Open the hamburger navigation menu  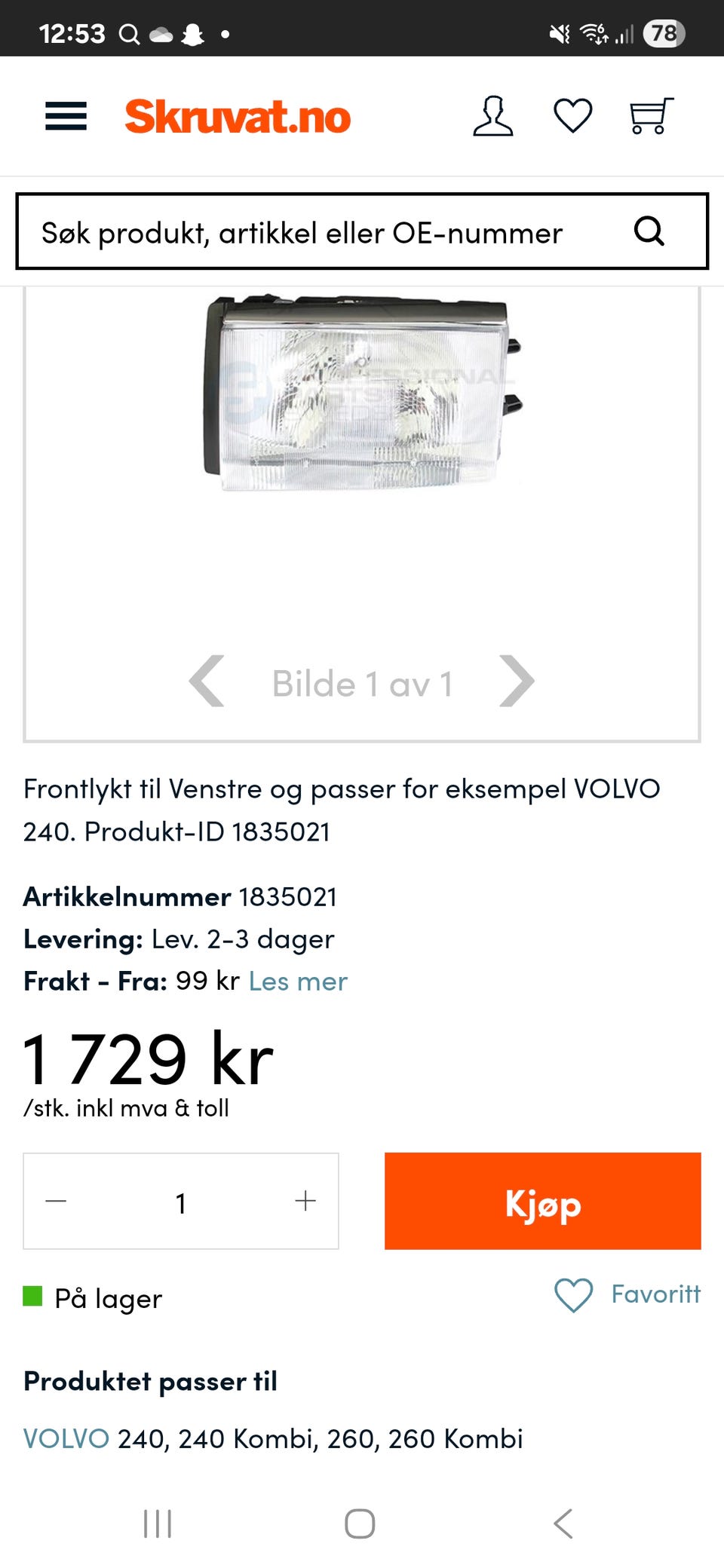pyautogui.click(x=65, y=116)
